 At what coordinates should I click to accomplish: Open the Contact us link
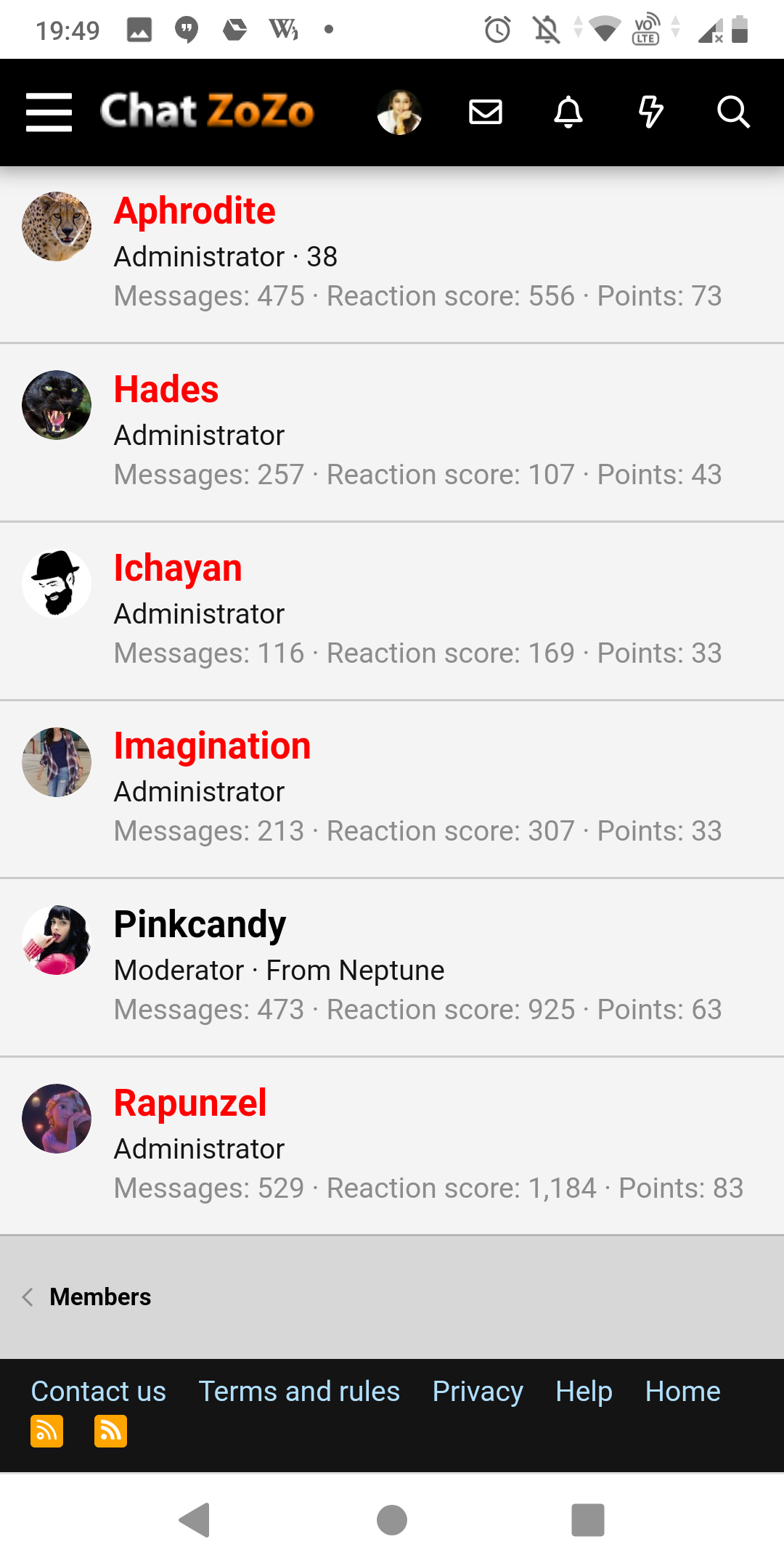coord(98,1391)
